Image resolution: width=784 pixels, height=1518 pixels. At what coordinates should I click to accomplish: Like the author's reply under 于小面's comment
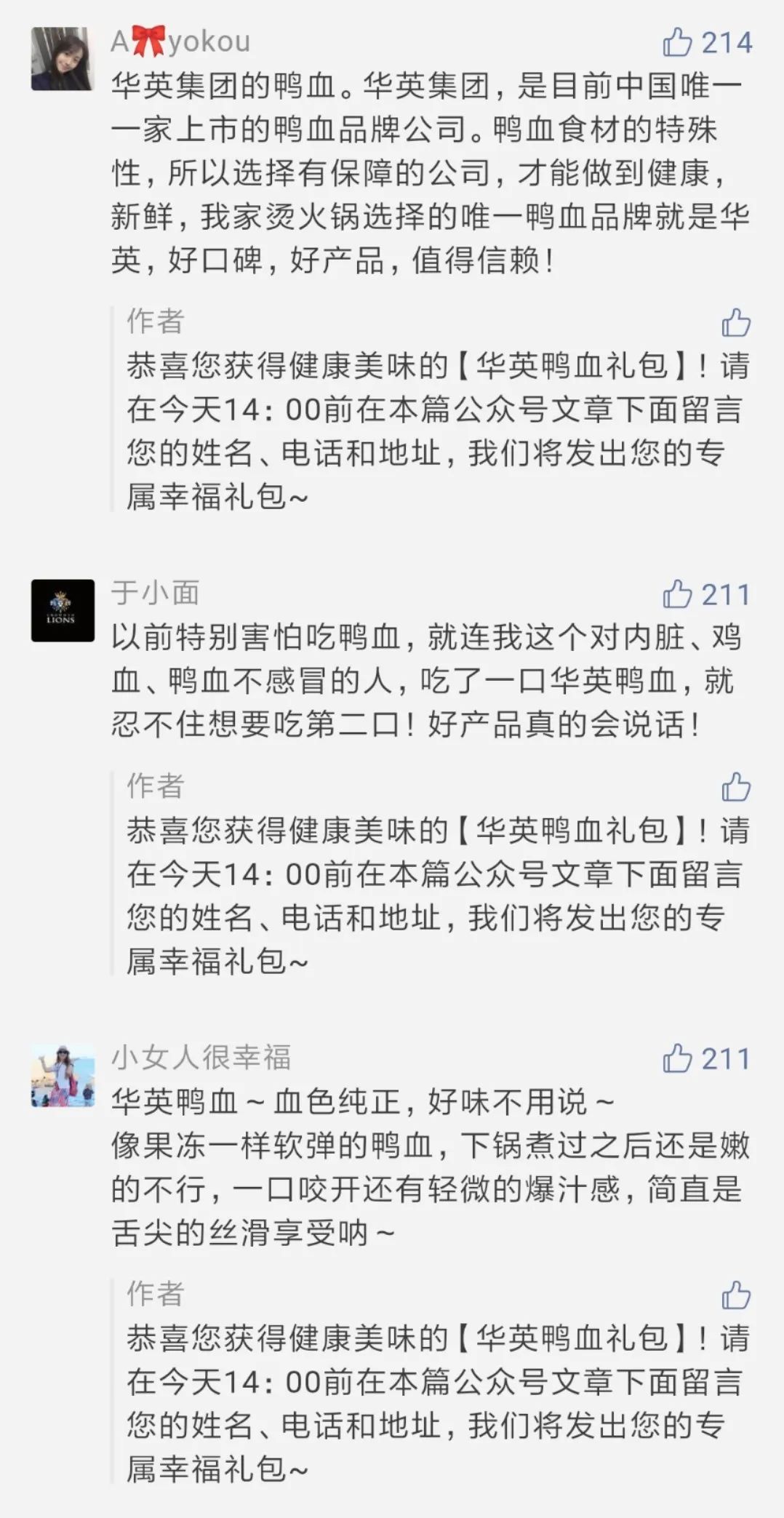(735, 787)
